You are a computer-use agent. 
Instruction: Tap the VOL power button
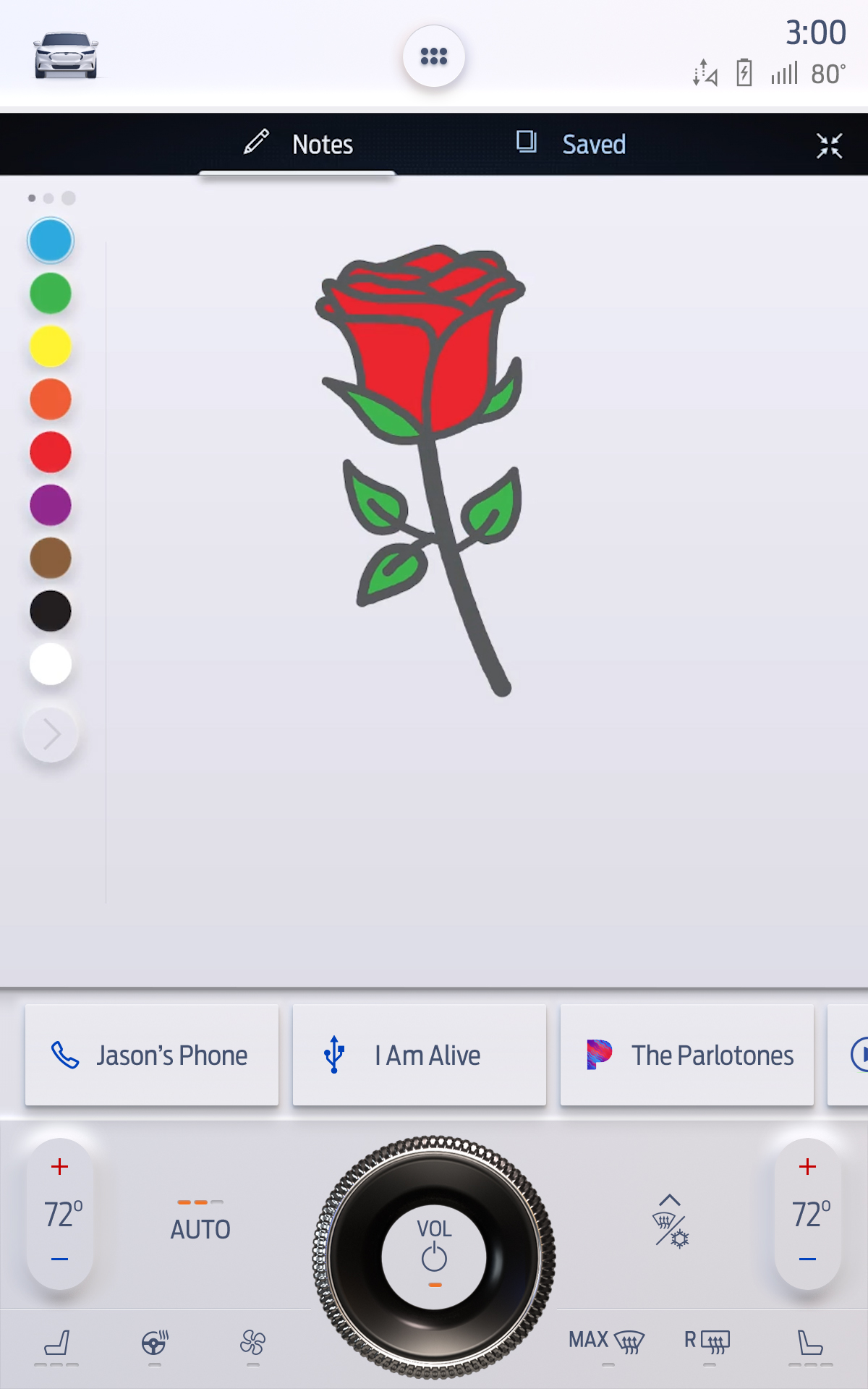(x=434, y=1256)
